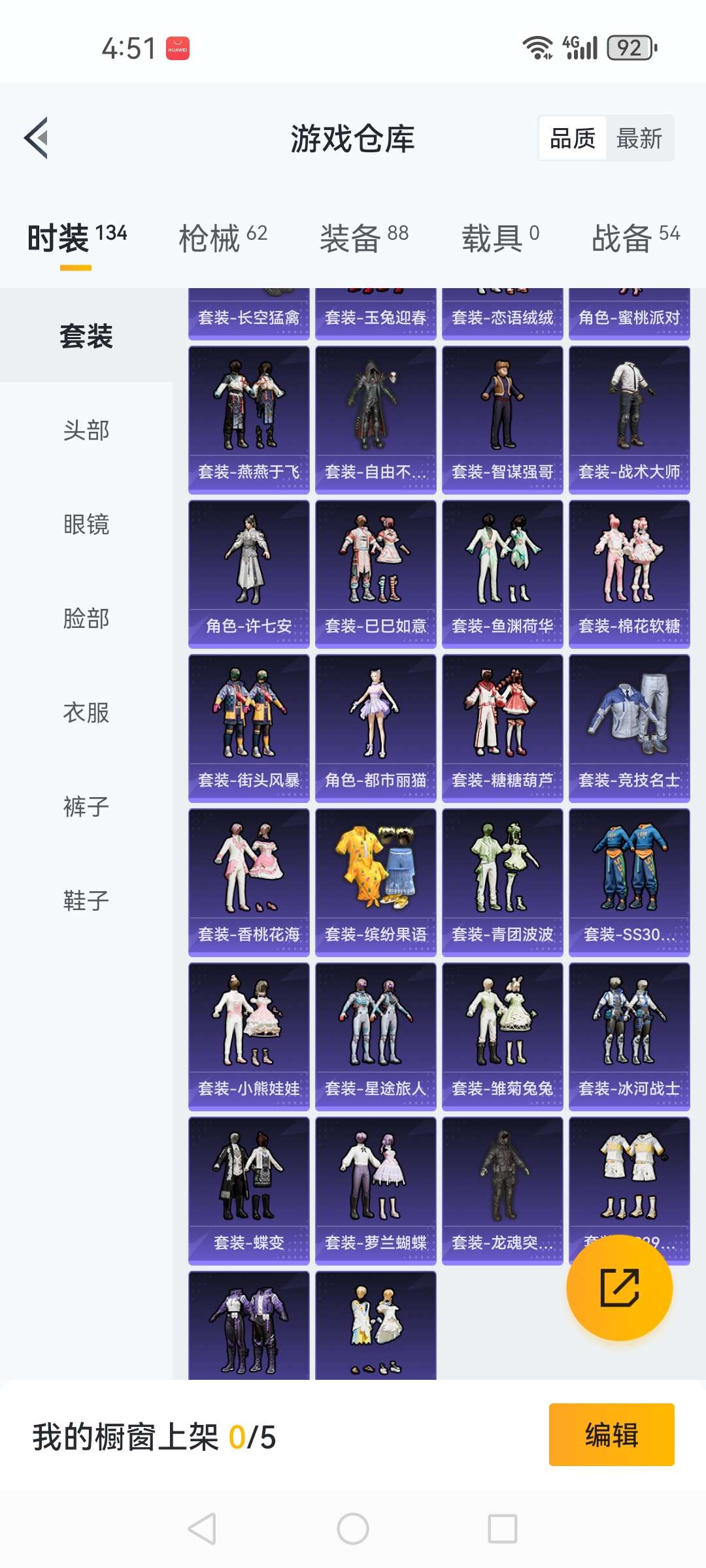706x1568 pixels.
Task: Open the 角色-许七安 item
Action: (248, 574)
